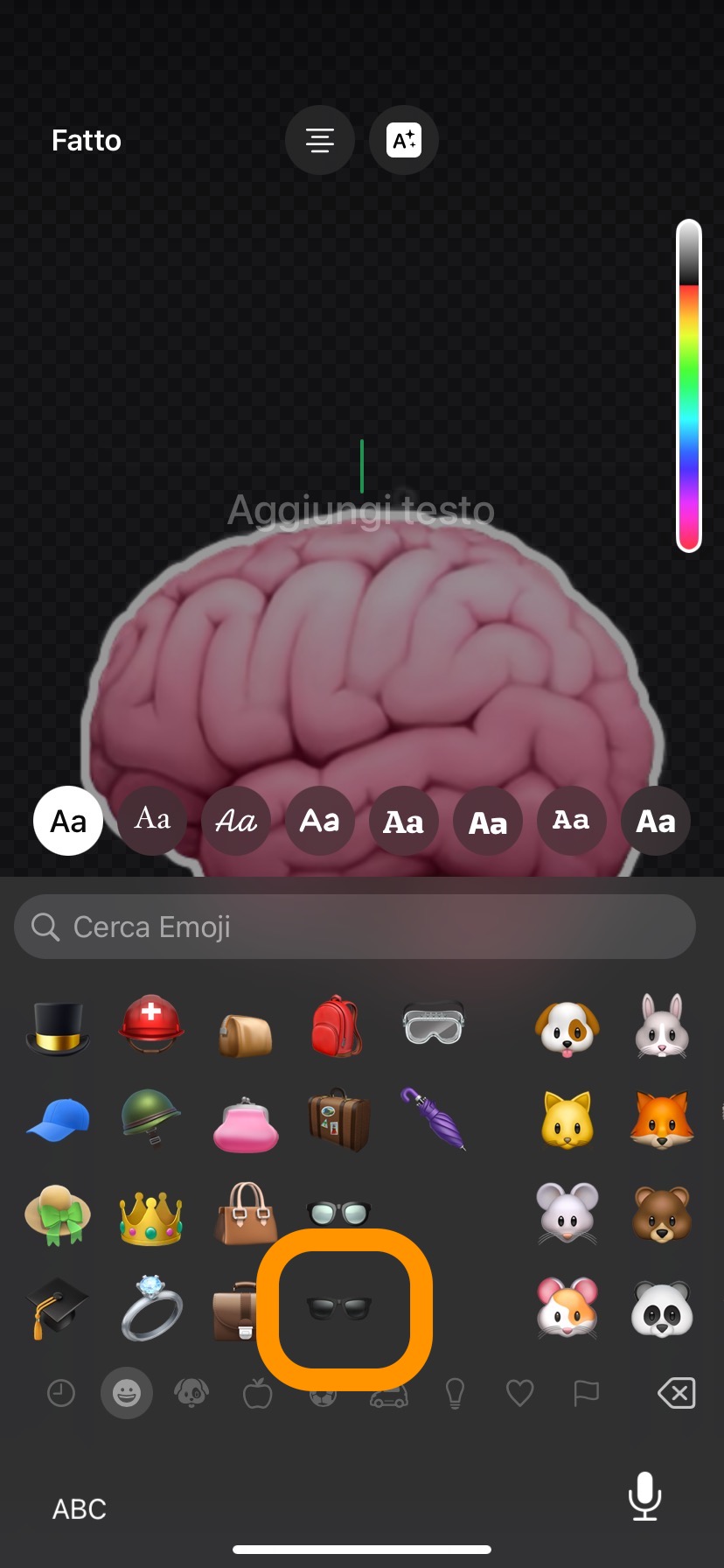This screenshot has width=724, height=1568.
Task: Switch back to the ABC keyboard
Action: 80,1508
